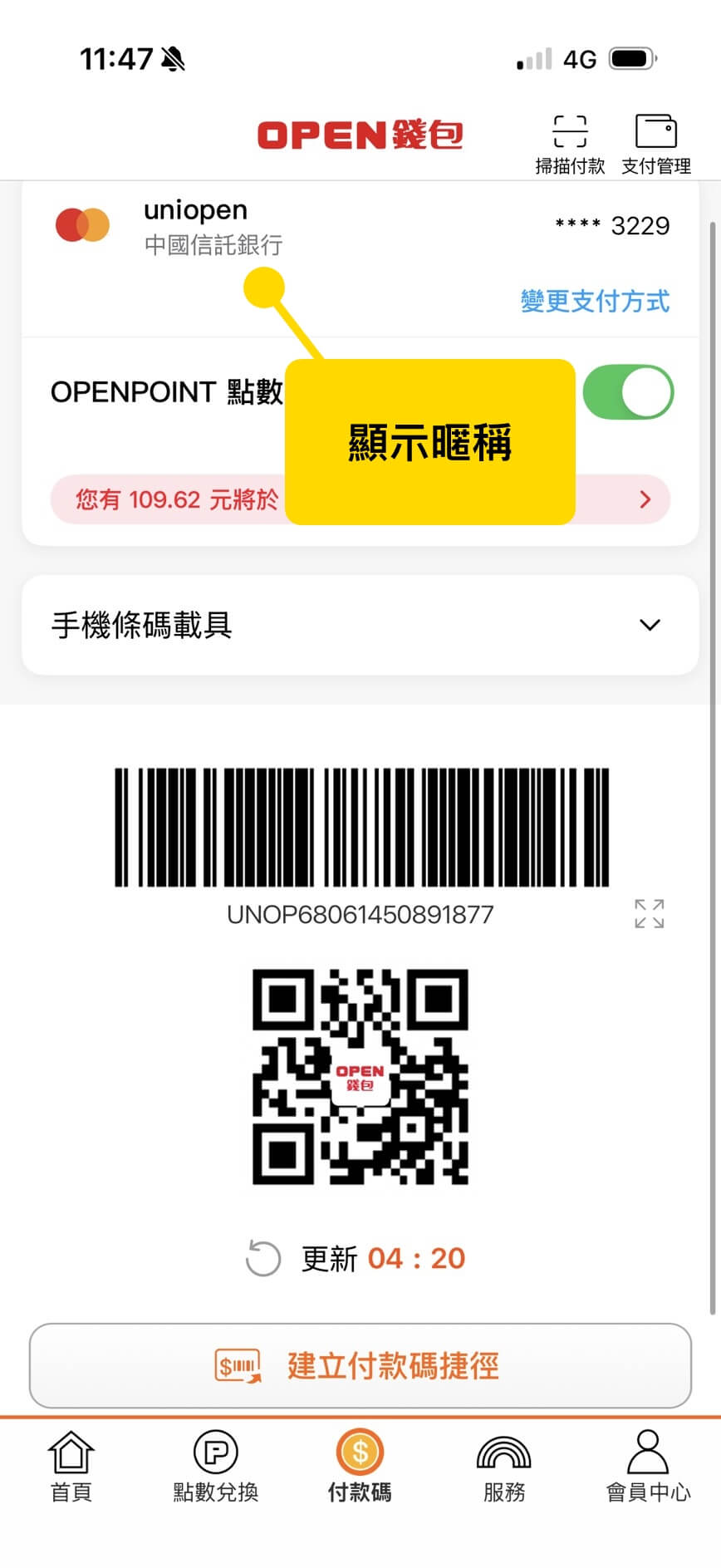Image resolution: width=721 pixels, height=1568 pixels.
Task: Turn off the OPENPOINT 點數 switch
Action: point(628,392)
